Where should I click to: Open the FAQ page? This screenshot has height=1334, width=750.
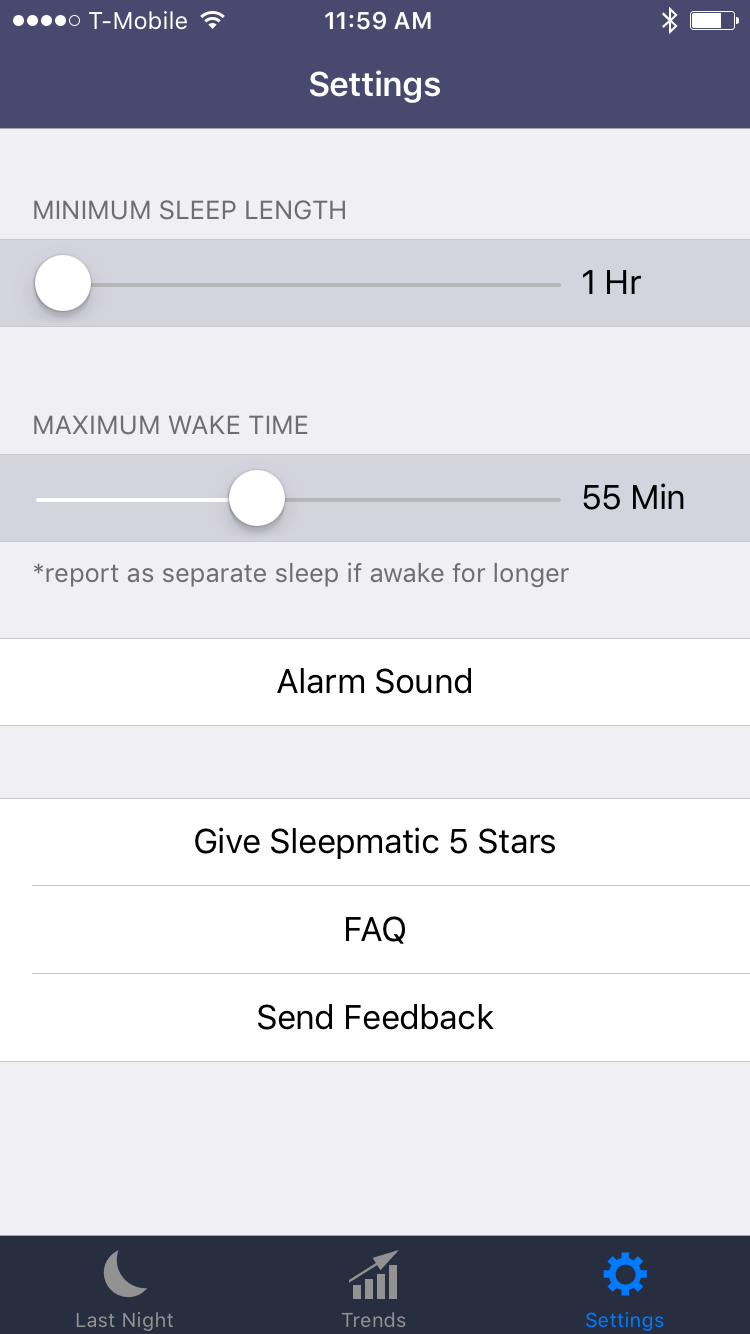[375, 930]
